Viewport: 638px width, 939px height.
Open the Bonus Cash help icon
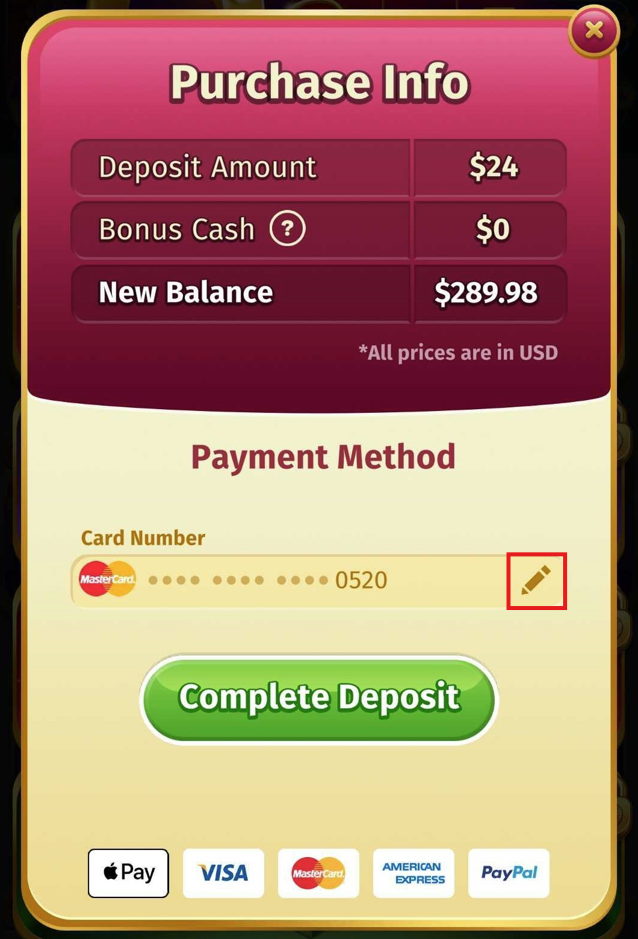point(288,229)
